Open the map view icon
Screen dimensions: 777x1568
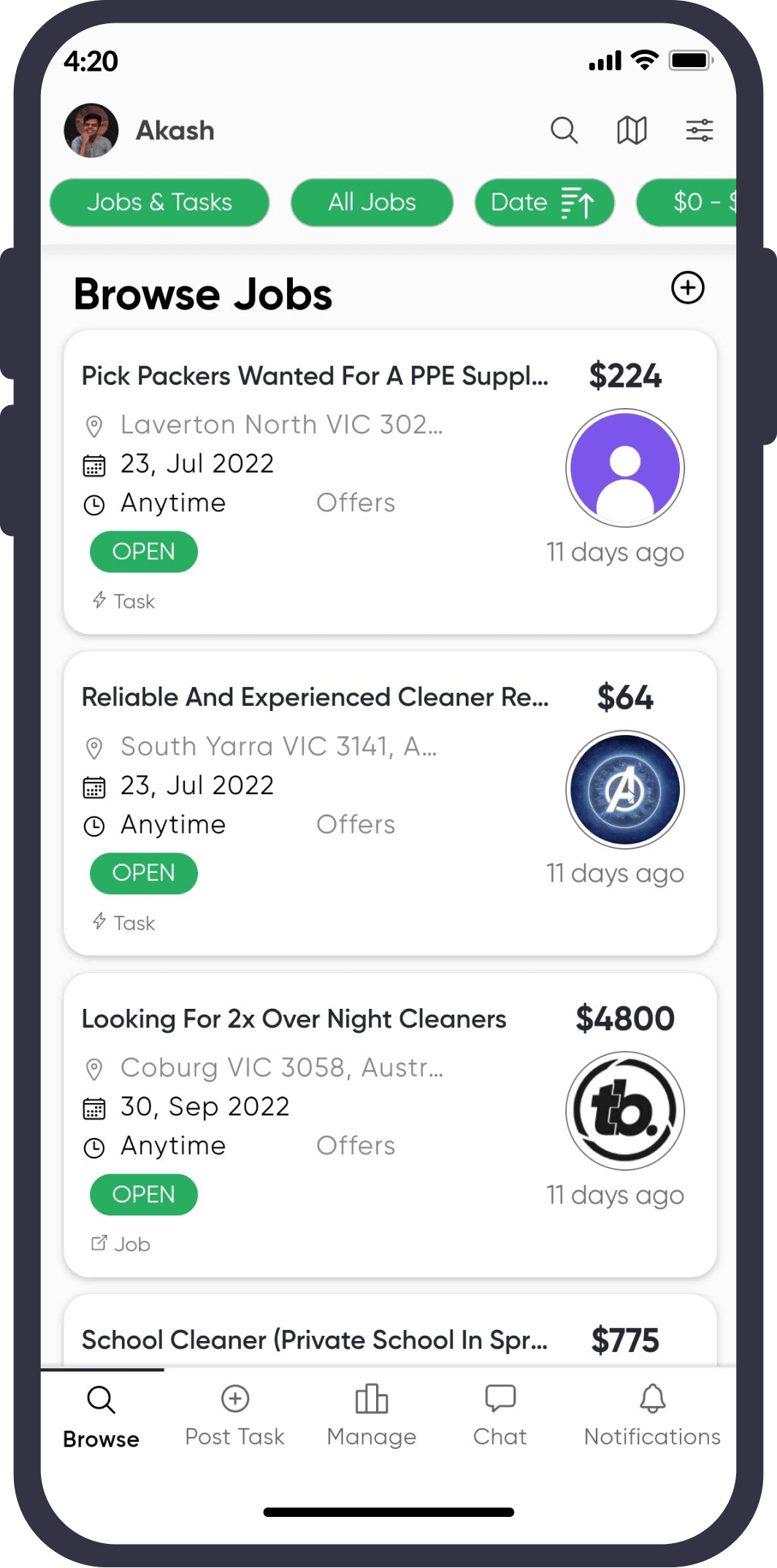[x=632, y=131]
